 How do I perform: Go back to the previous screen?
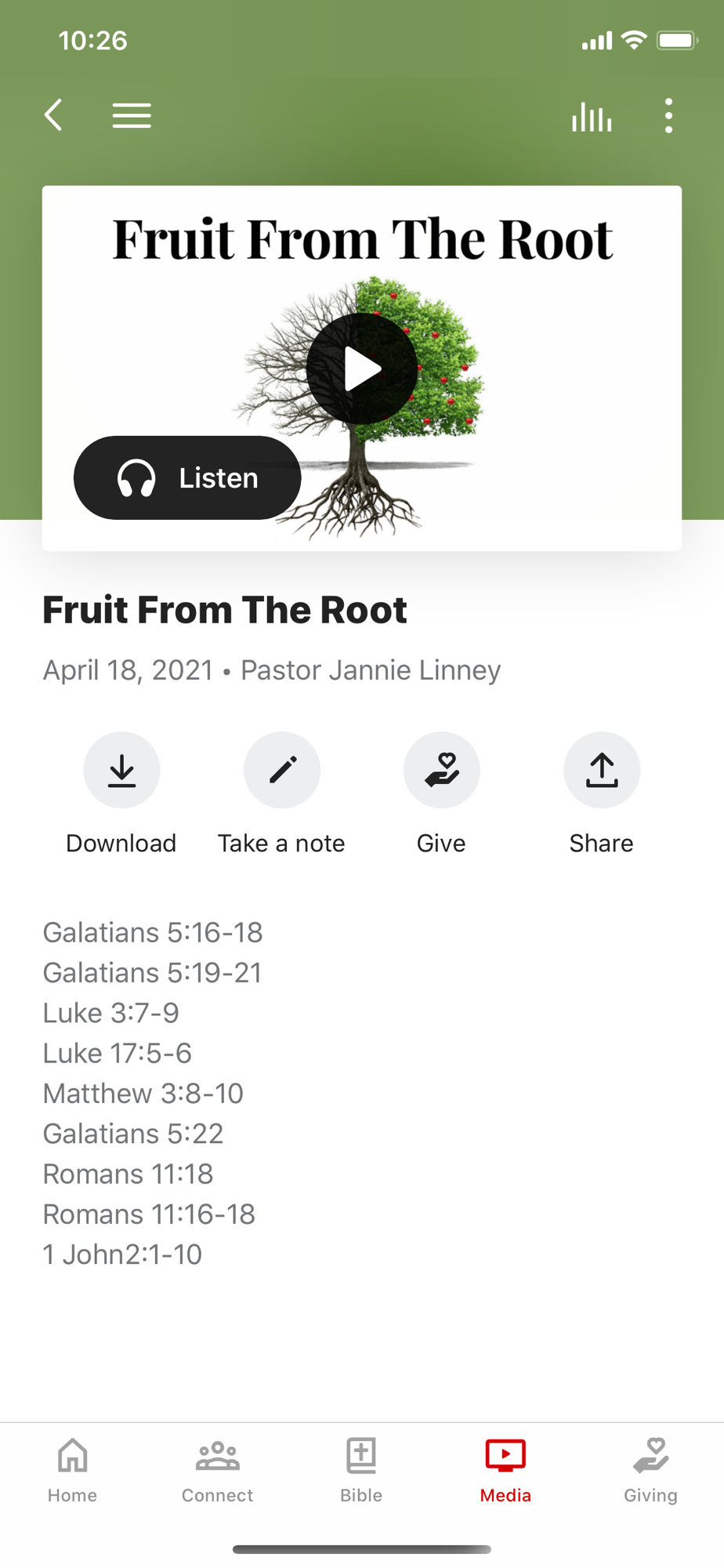[x=53, y=116]
